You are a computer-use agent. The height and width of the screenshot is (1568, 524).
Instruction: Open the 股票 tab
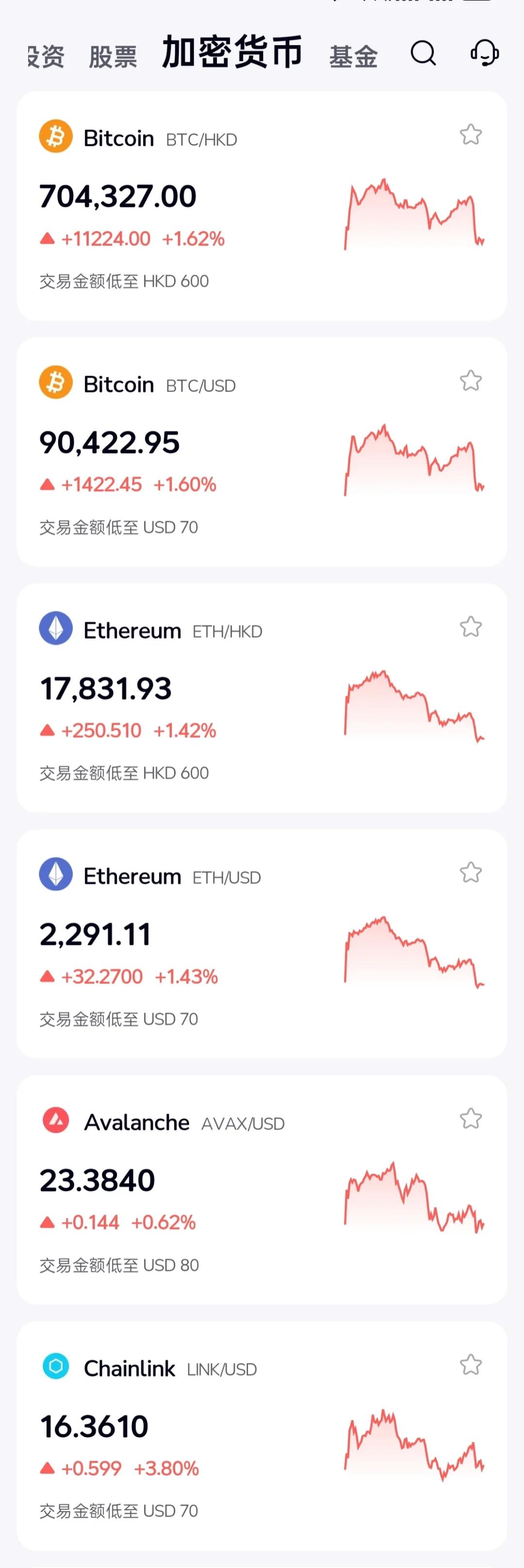(113, 56)
